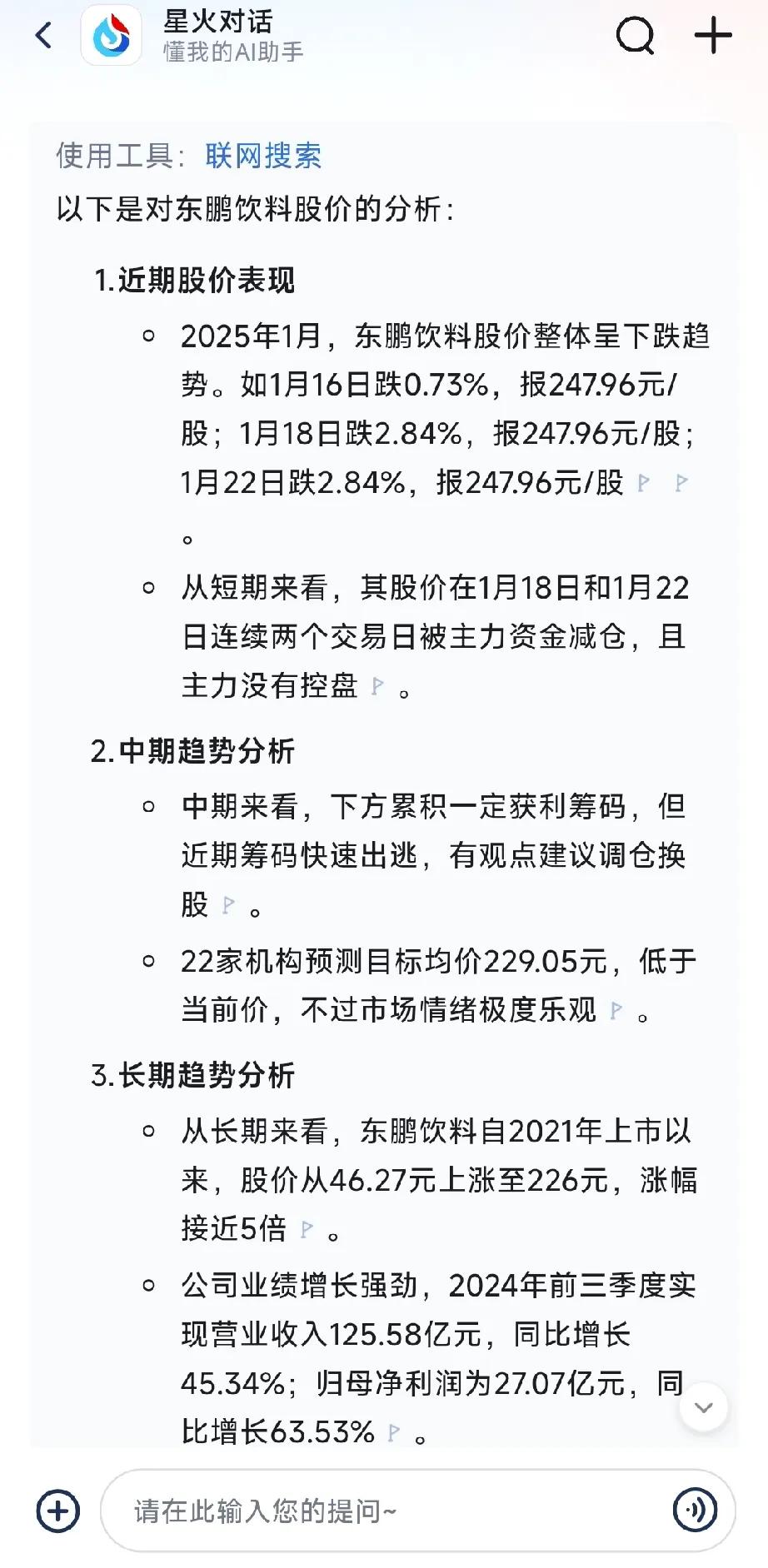768x1568 pixels.
Task: Tap the 星火对话 assistant avatar
Action: [x=112, y=36]
